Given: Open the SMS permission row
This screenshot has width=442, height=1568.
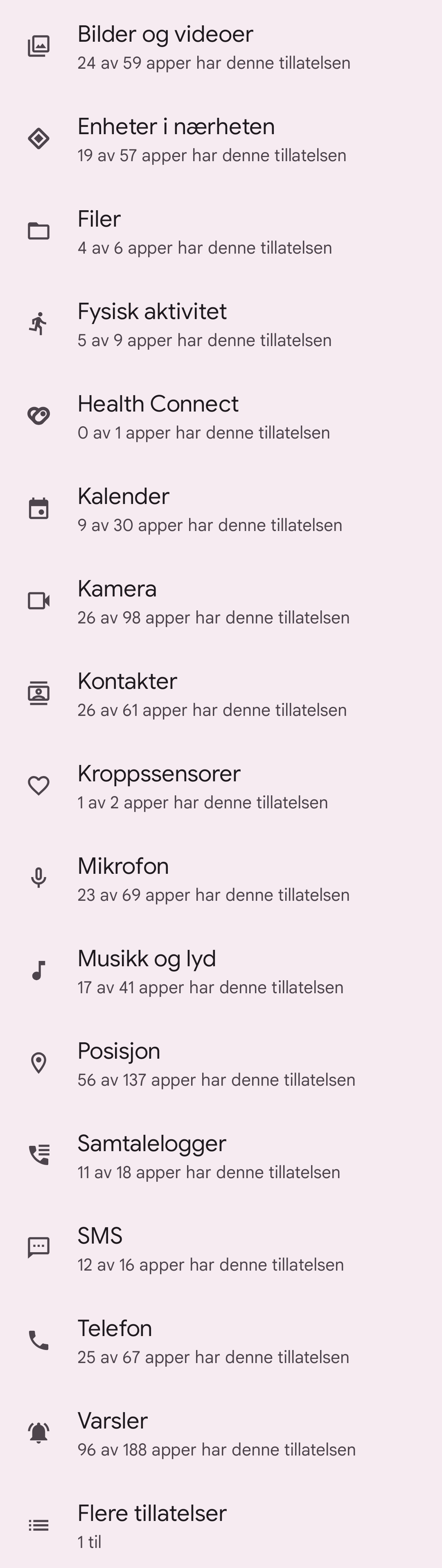Looking at the screenshot, I should 213,1250.
